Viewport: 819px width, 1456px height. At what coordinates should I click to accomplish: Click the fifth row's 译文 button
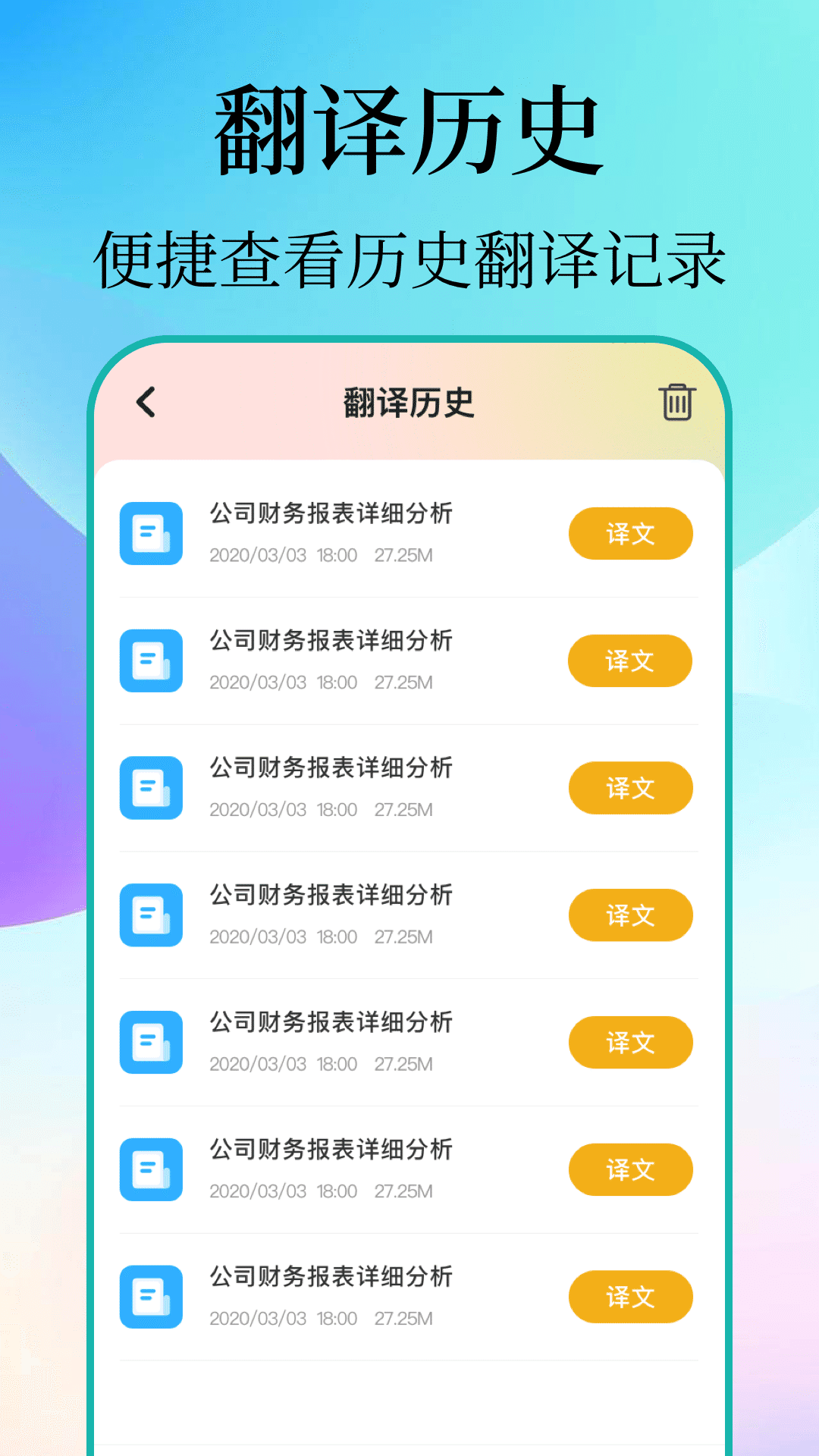[x=630, y=1043]
